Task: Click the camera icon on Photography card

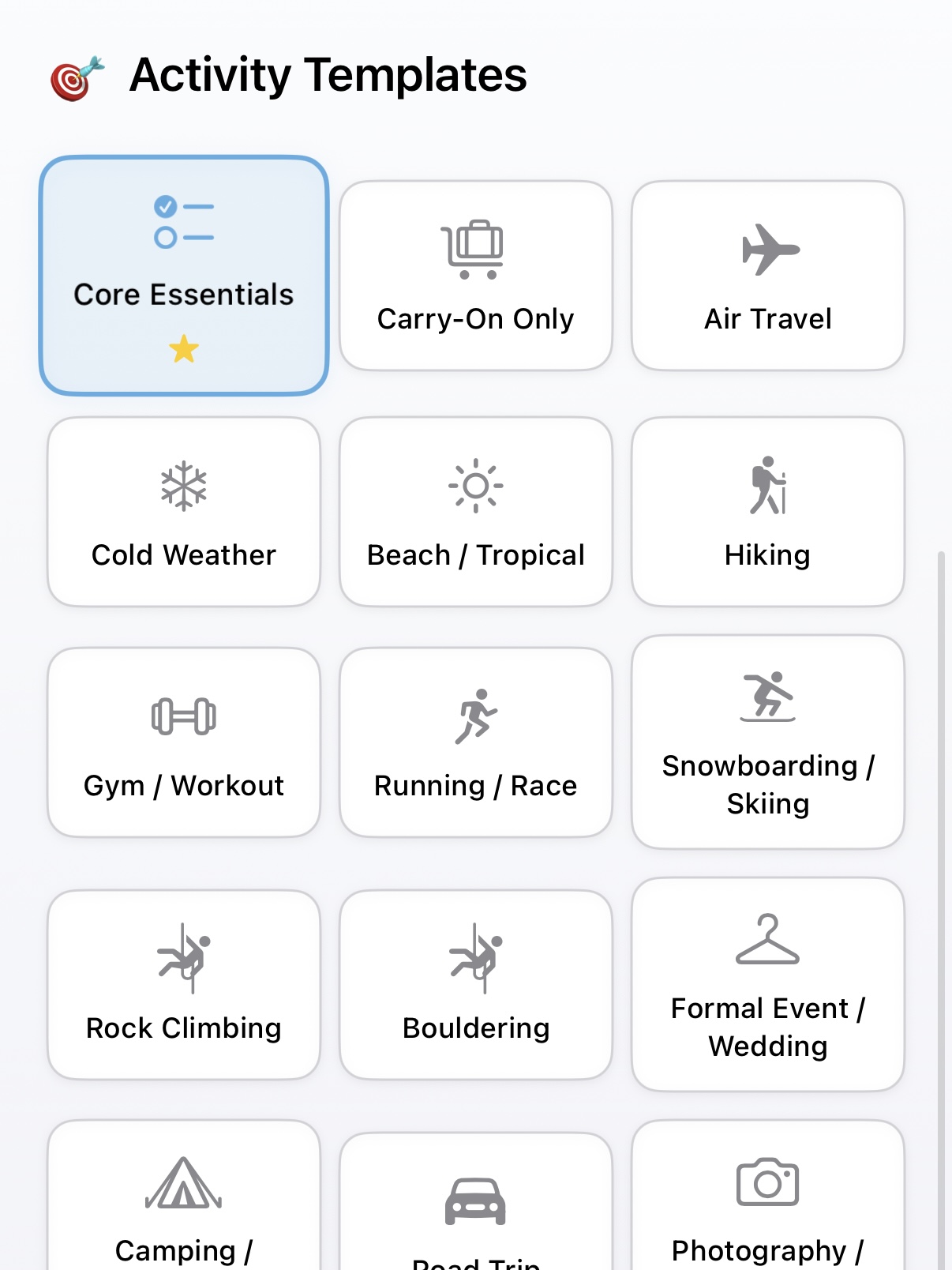Action: (766, 1179)
